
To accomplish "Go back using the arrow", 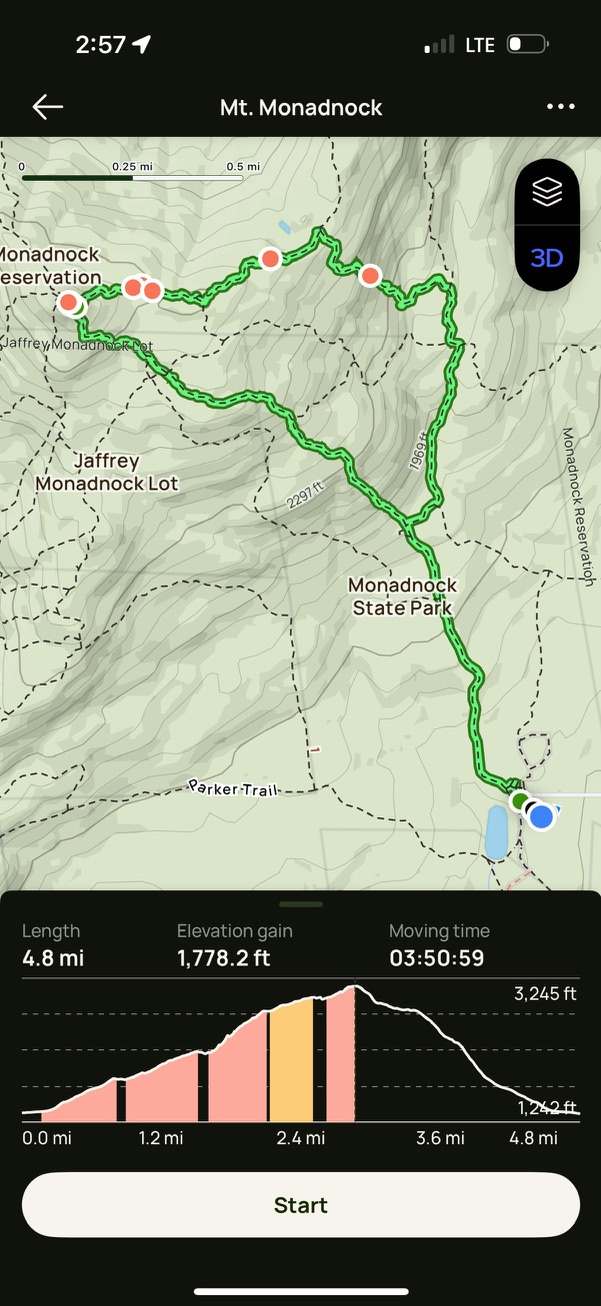I will [47, 107].
